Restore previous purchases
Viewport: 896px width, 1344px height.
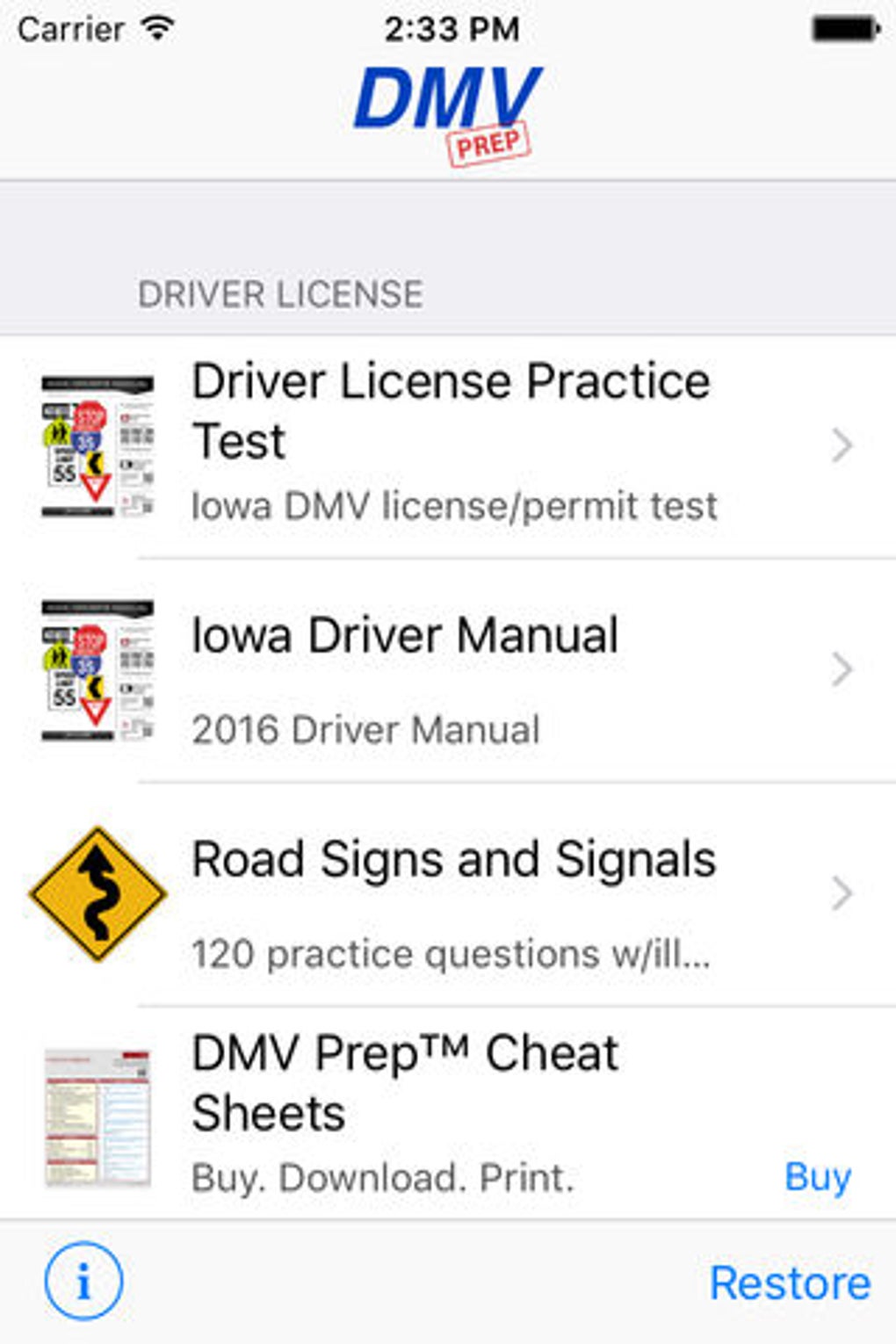pyautogui.click(x=789, y=1283)
